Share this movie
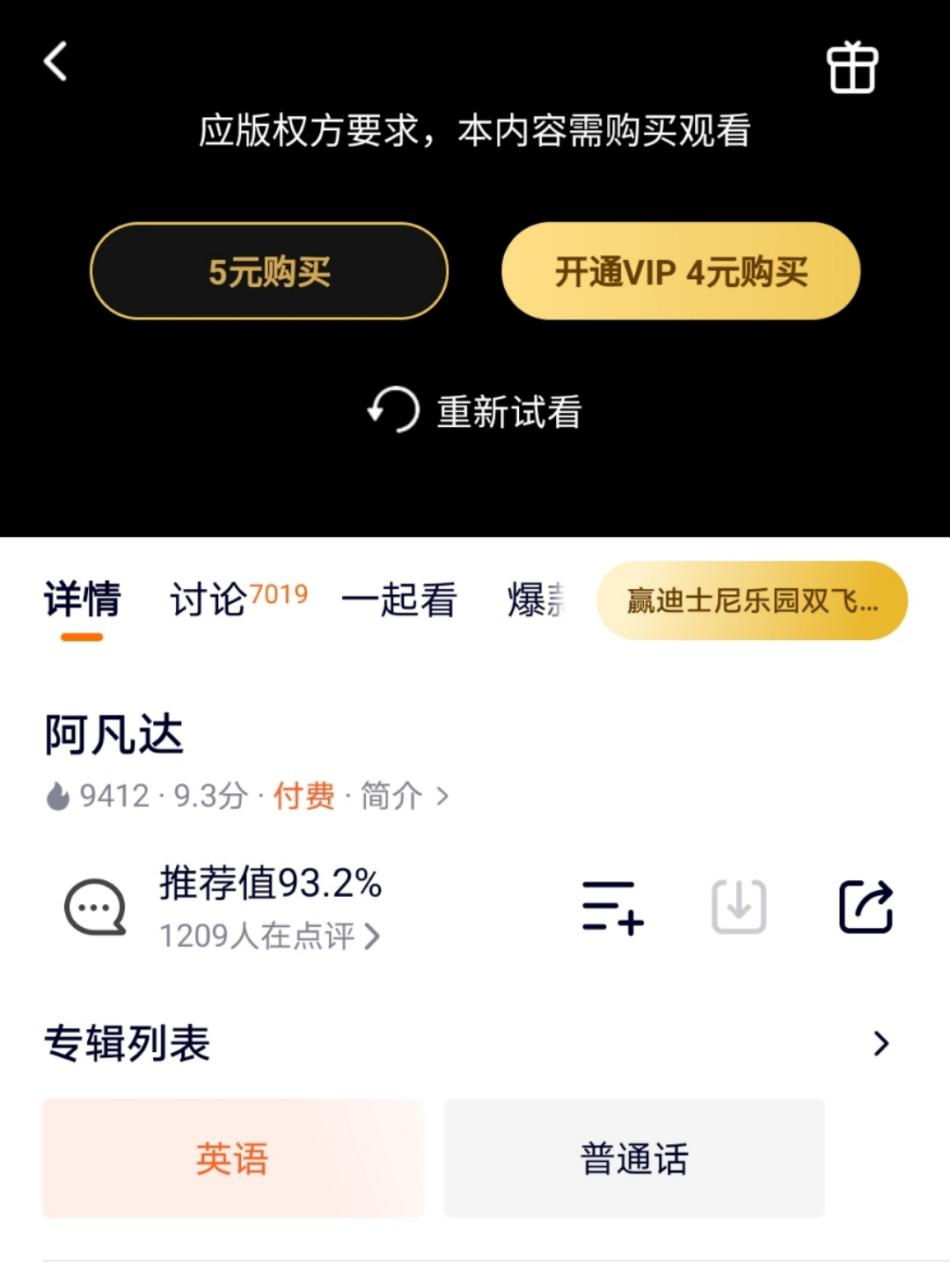 (x=865, y=908)
